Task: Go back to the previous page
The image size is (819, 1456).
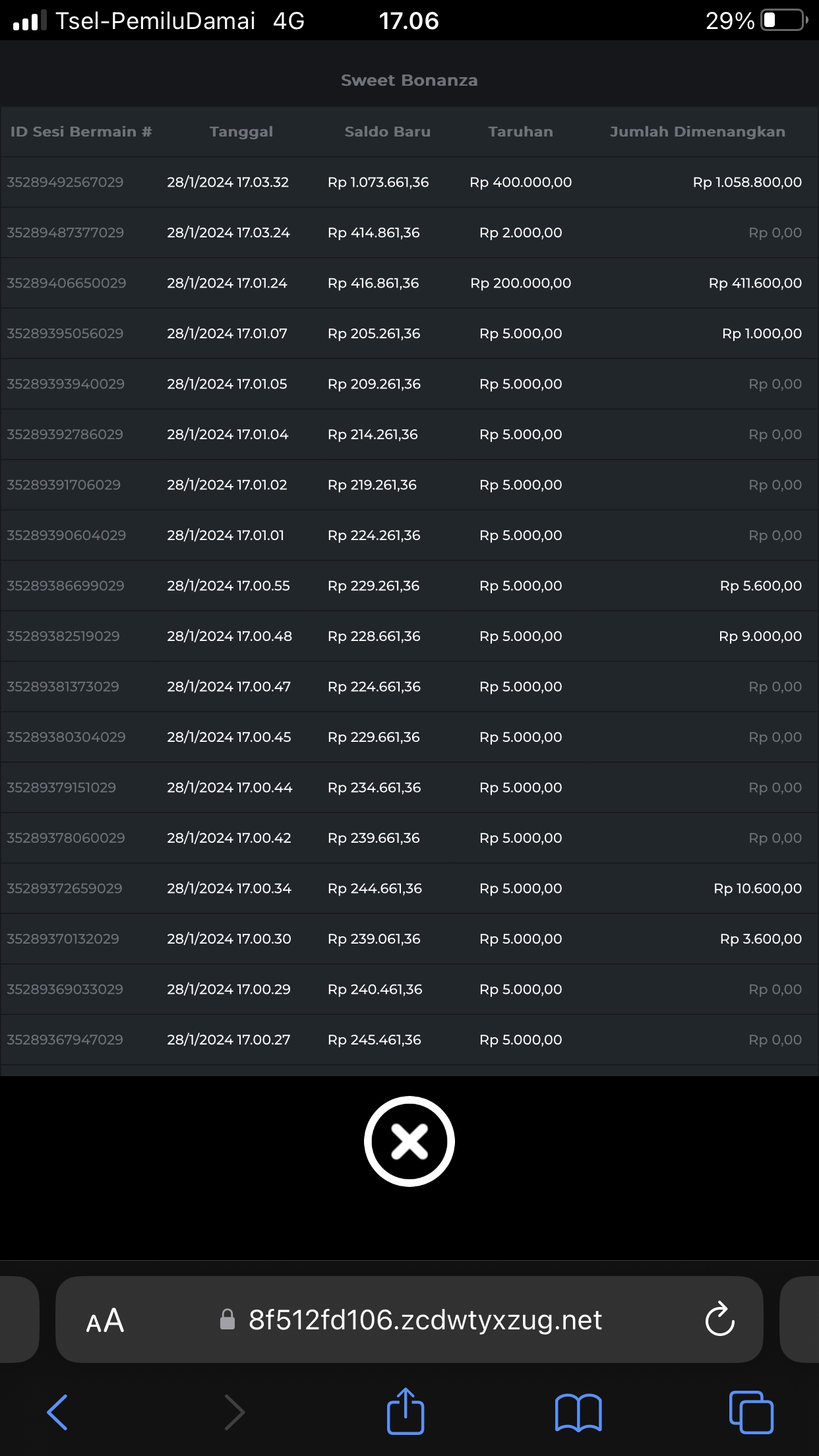Action: 57,1412
